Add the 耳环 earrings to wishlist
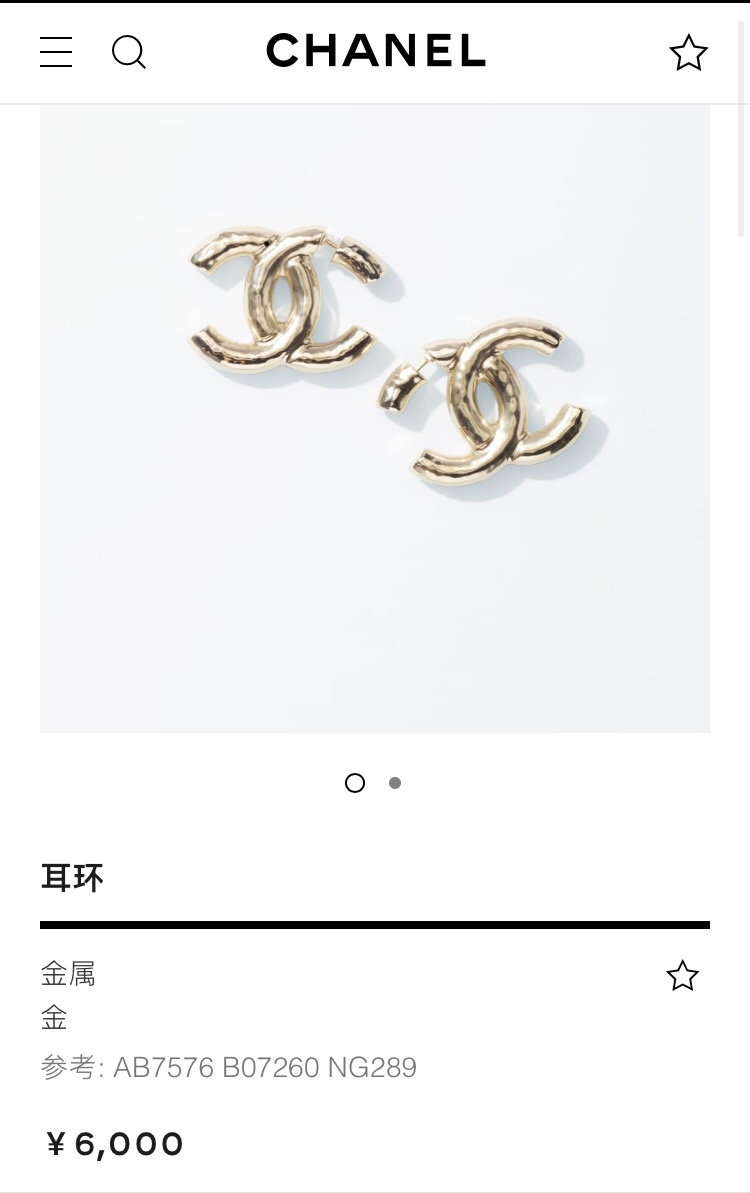Image resolution: width=750 pixels, height=1193 pixels. pos(682,976)
